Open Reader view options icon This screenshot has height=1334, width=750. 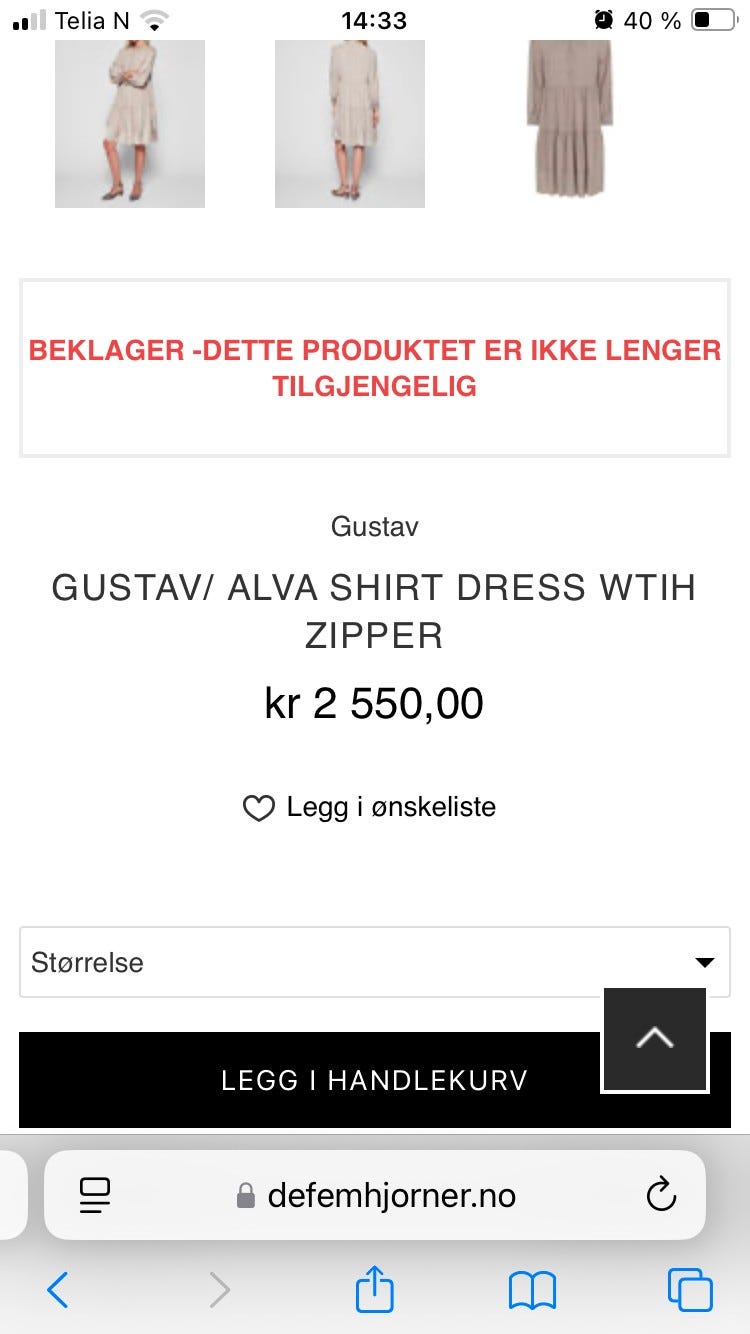point(95,1195)
